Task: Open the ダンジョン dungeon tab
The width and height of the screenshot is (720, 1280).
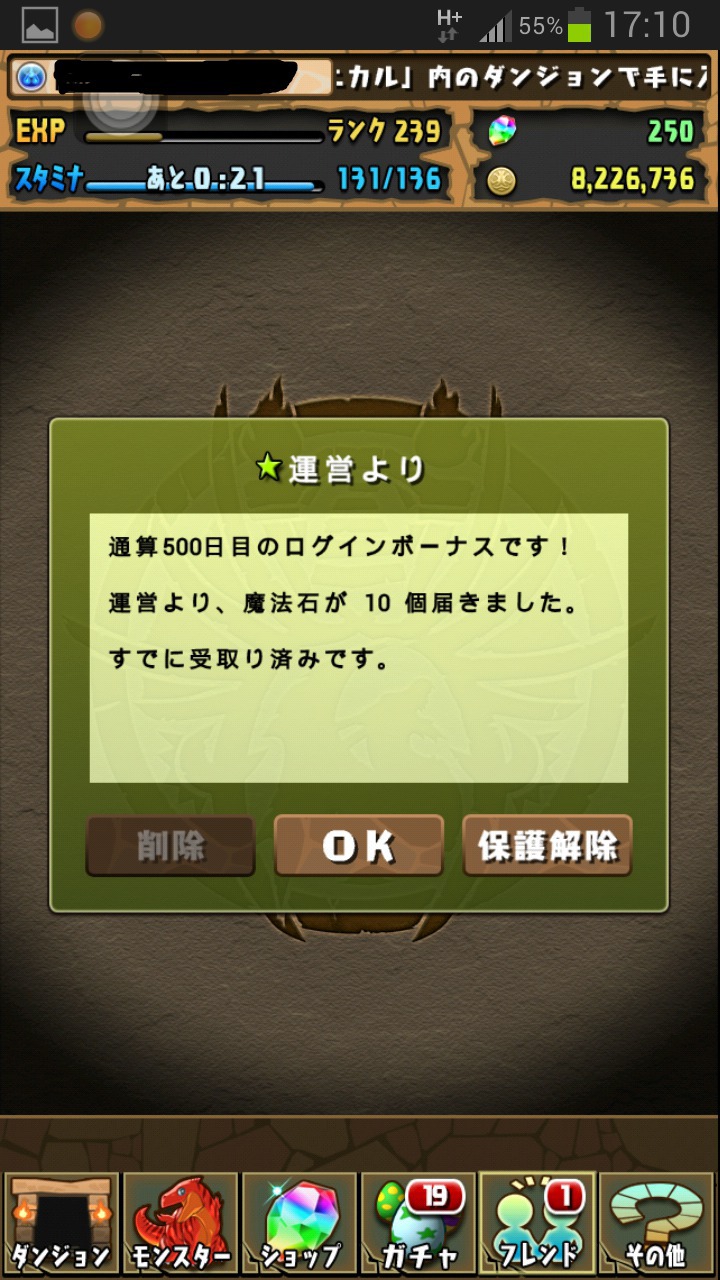Action: (x=60, y=1224)
